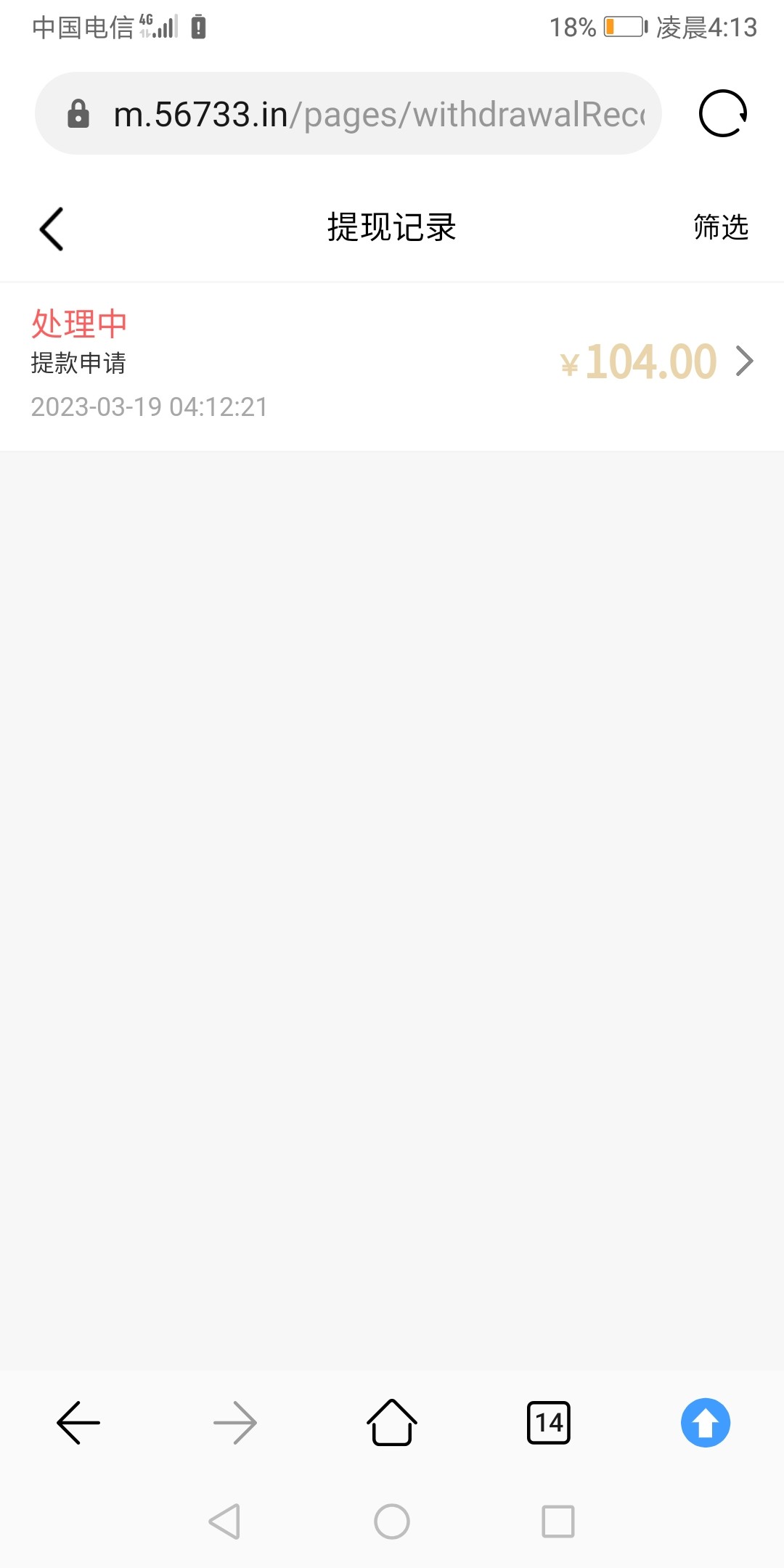Tap the timestamp 2023-03-19 04:12:21
The height and width of the screenshot is (1568, 784).
coord(148,407)
